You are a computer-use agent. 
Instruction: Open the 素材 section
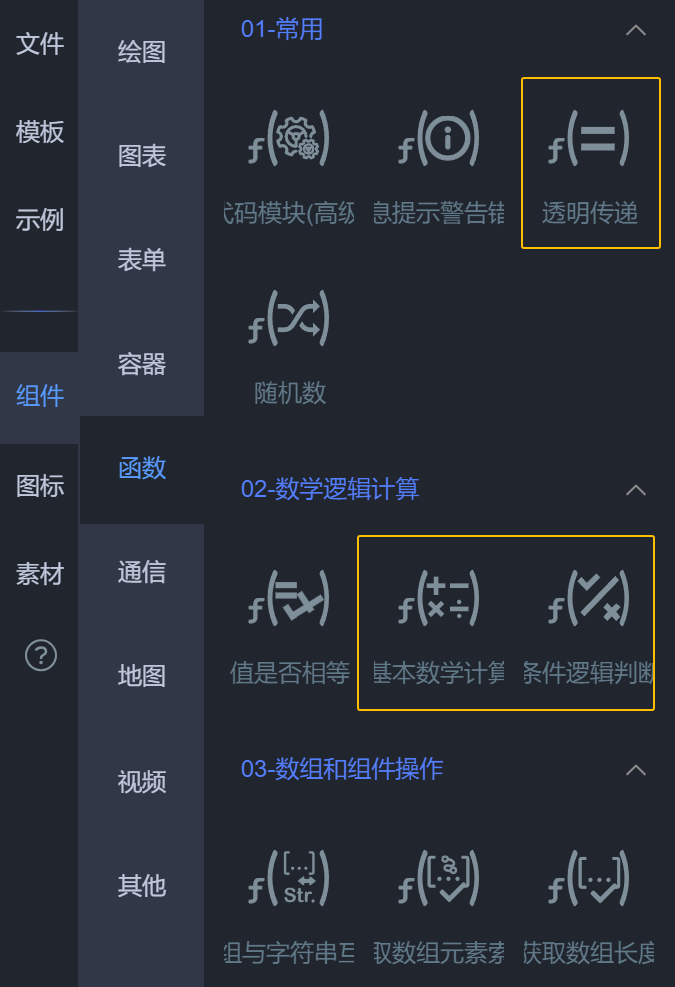click(x=40, y=574)
